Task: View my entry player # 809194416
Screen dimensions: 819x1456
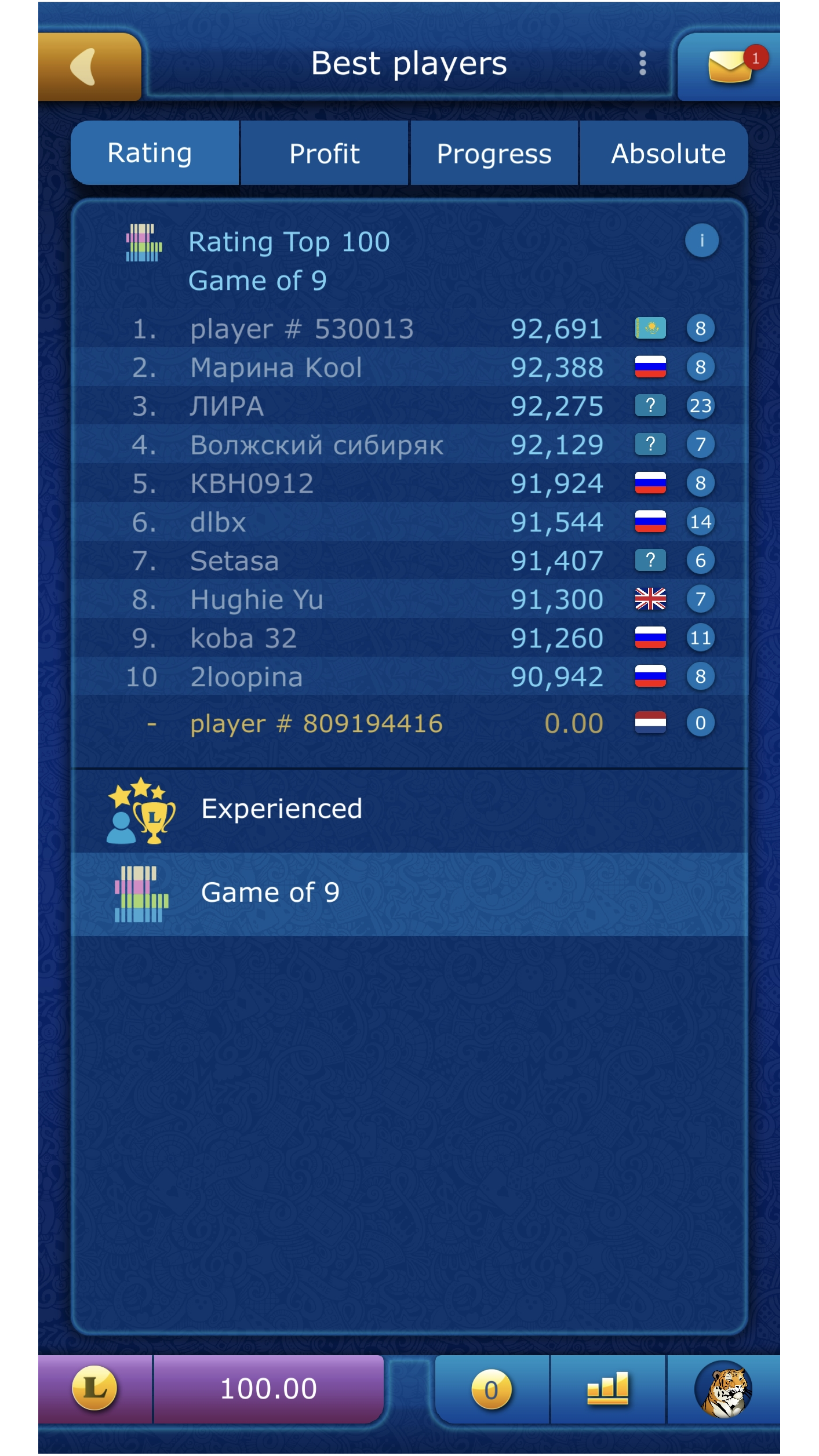Action: point(409,723)
